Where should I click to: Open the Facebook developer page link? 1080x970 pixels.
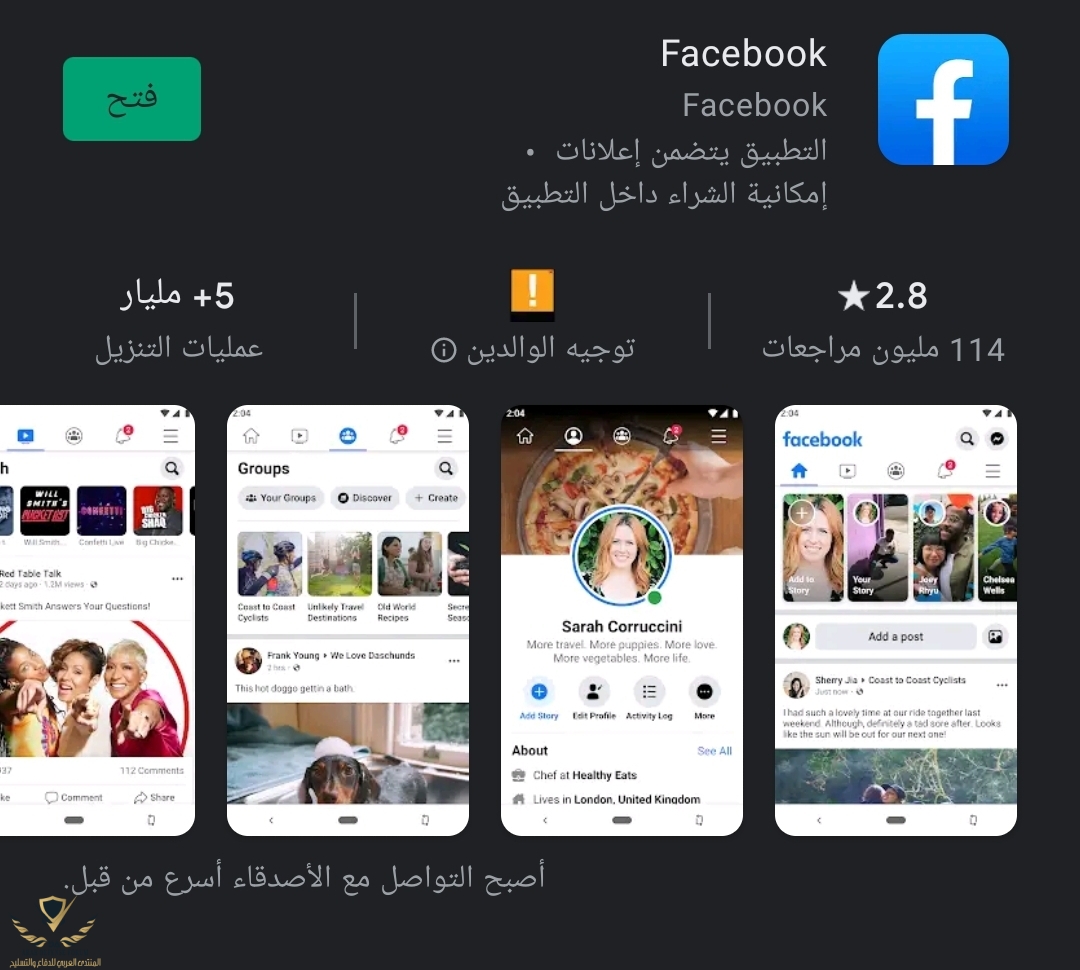coord(754,105)
